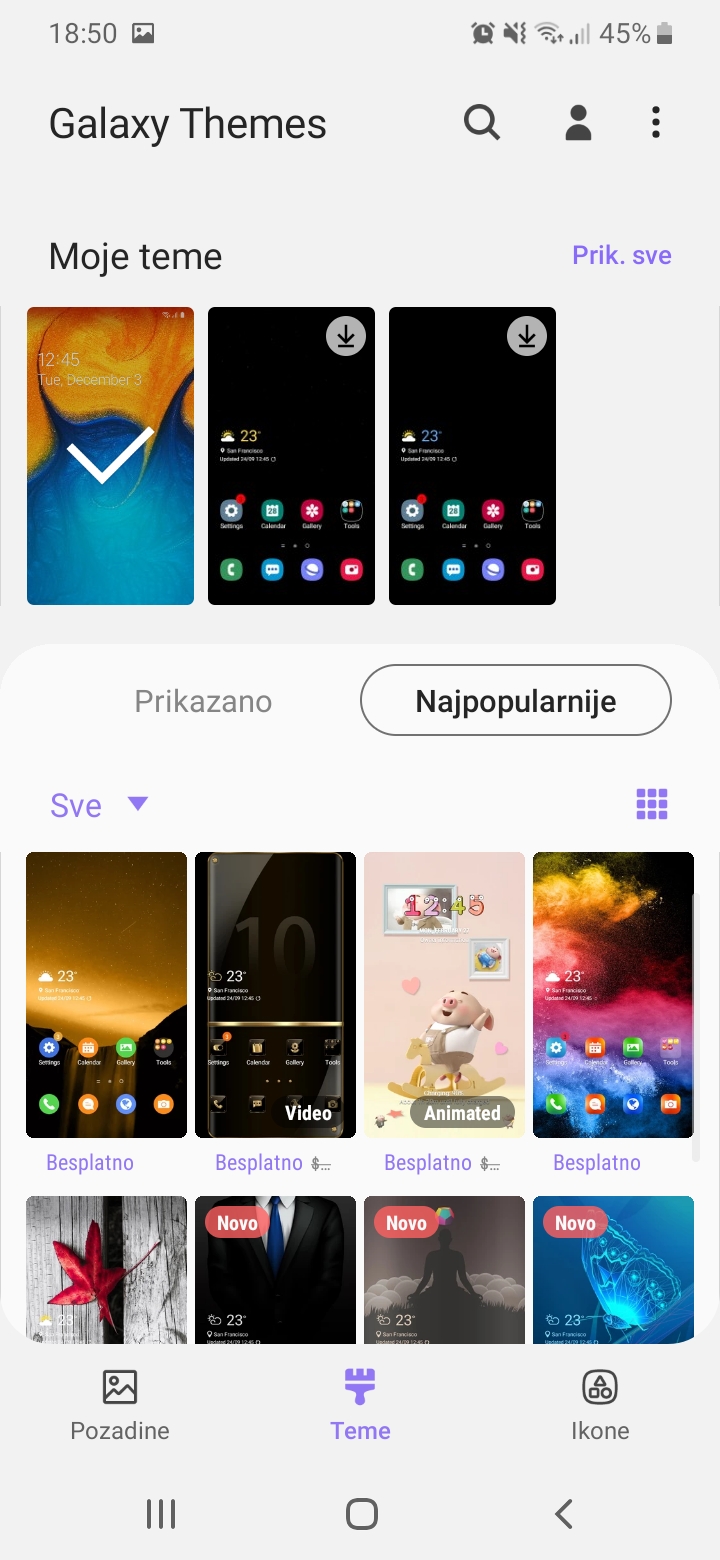Viewport: 720px width, 1560px height.
Task: Open the search icon in Galaxy Themes
Action: click(482, 123)
